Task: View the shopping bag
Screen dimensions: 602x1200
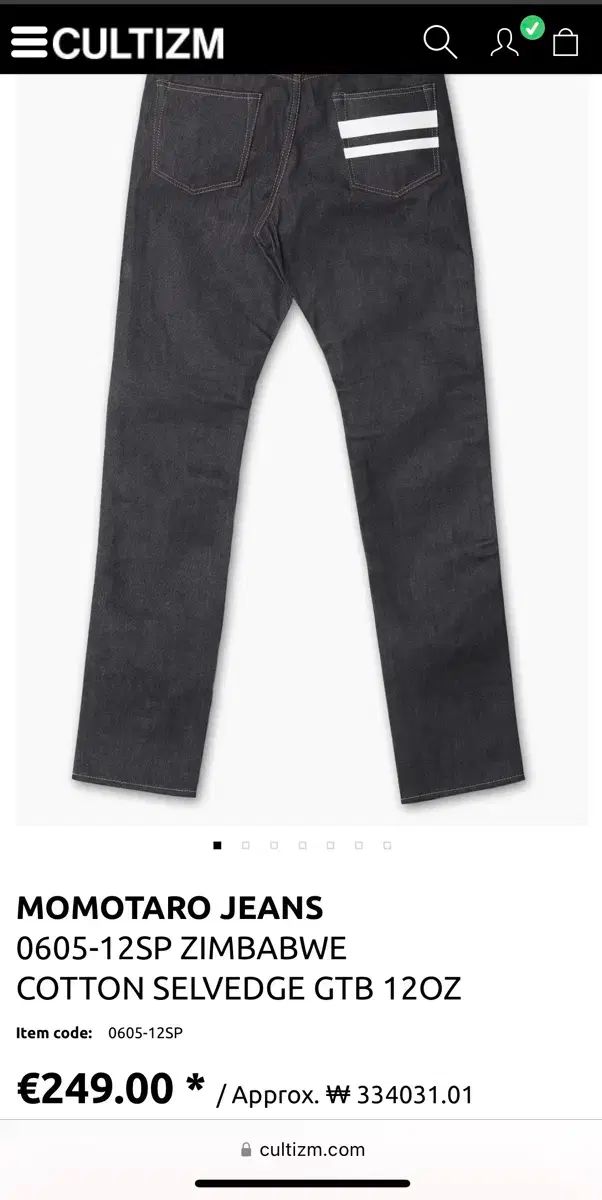Action: [566, 42]
